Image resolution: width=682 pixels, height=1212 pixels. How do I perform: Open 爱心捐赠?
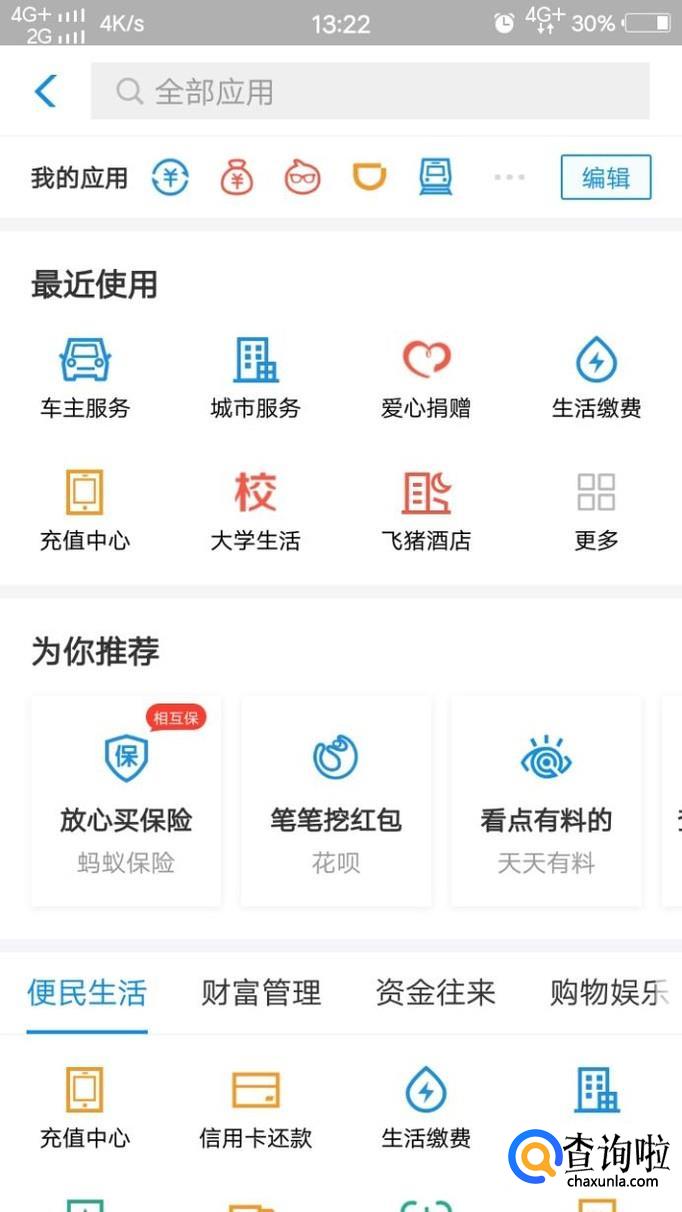(426, 377)
